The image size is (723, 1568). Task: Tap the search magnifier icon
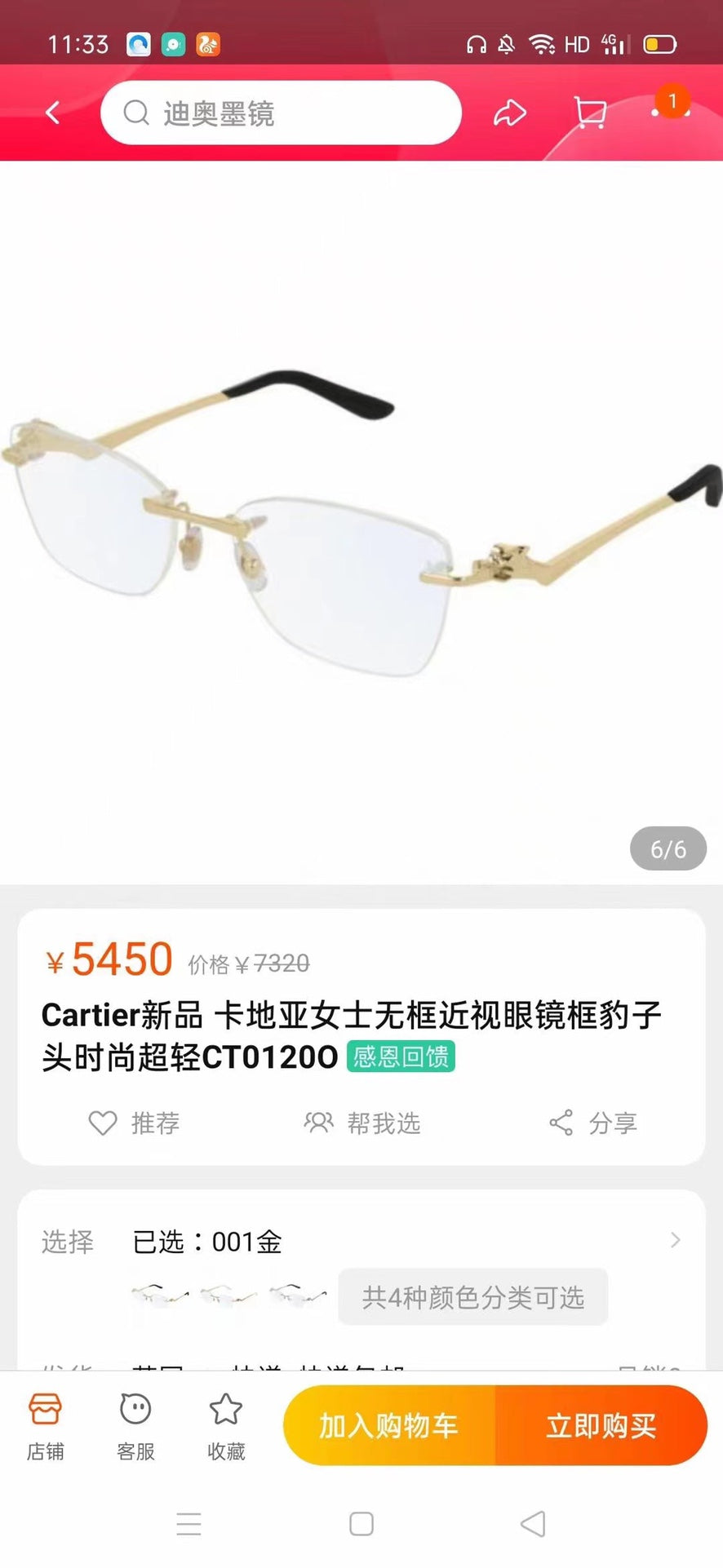coord(135,113)
